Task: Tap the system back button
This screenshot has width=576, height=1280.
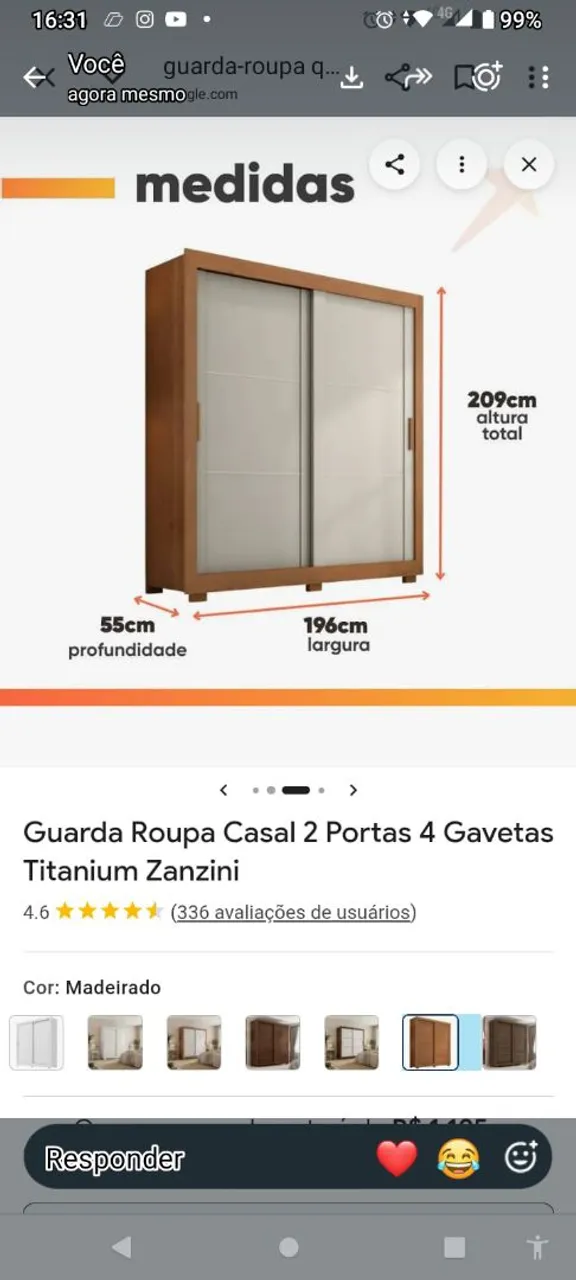Action: [x=121, y=1246]
